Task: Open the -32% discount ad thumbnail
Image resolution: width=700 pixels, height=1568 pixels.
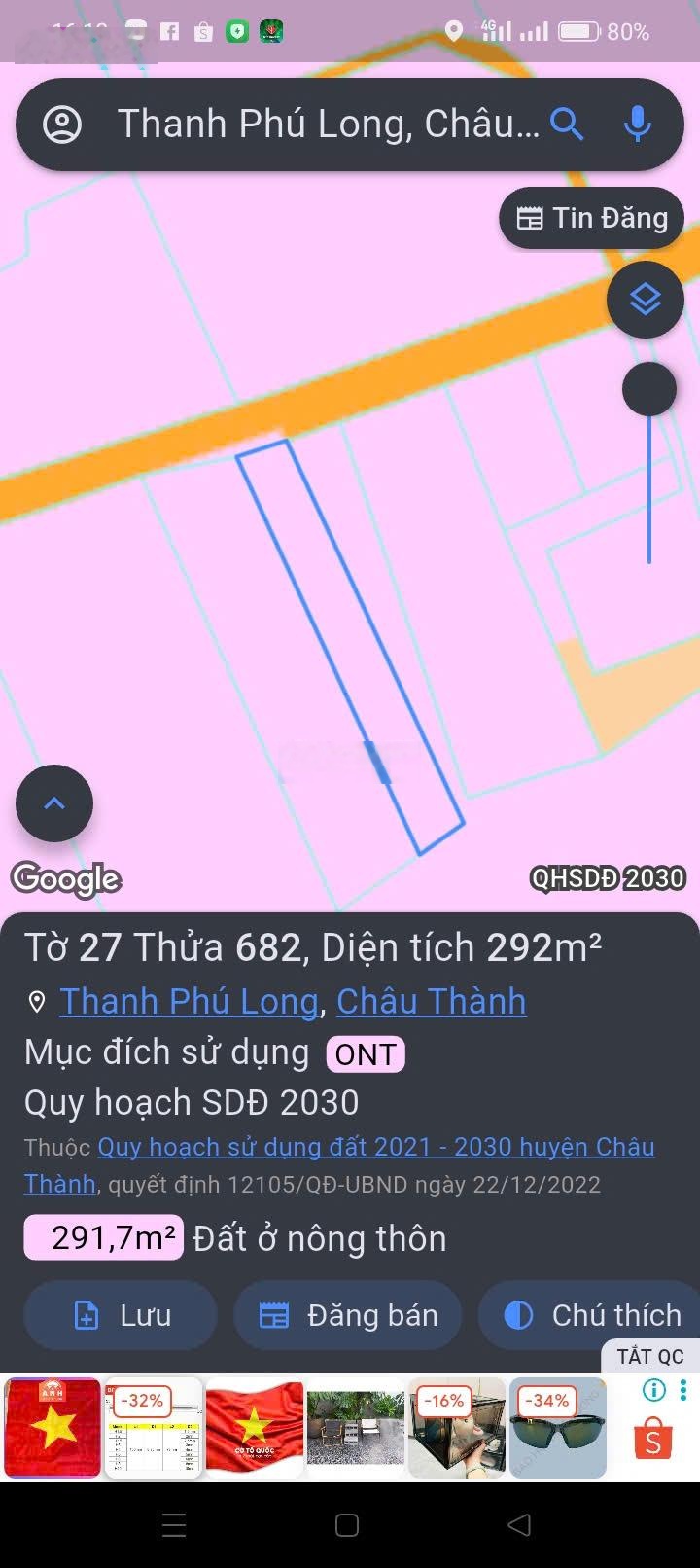Action: click(153, 1428)
